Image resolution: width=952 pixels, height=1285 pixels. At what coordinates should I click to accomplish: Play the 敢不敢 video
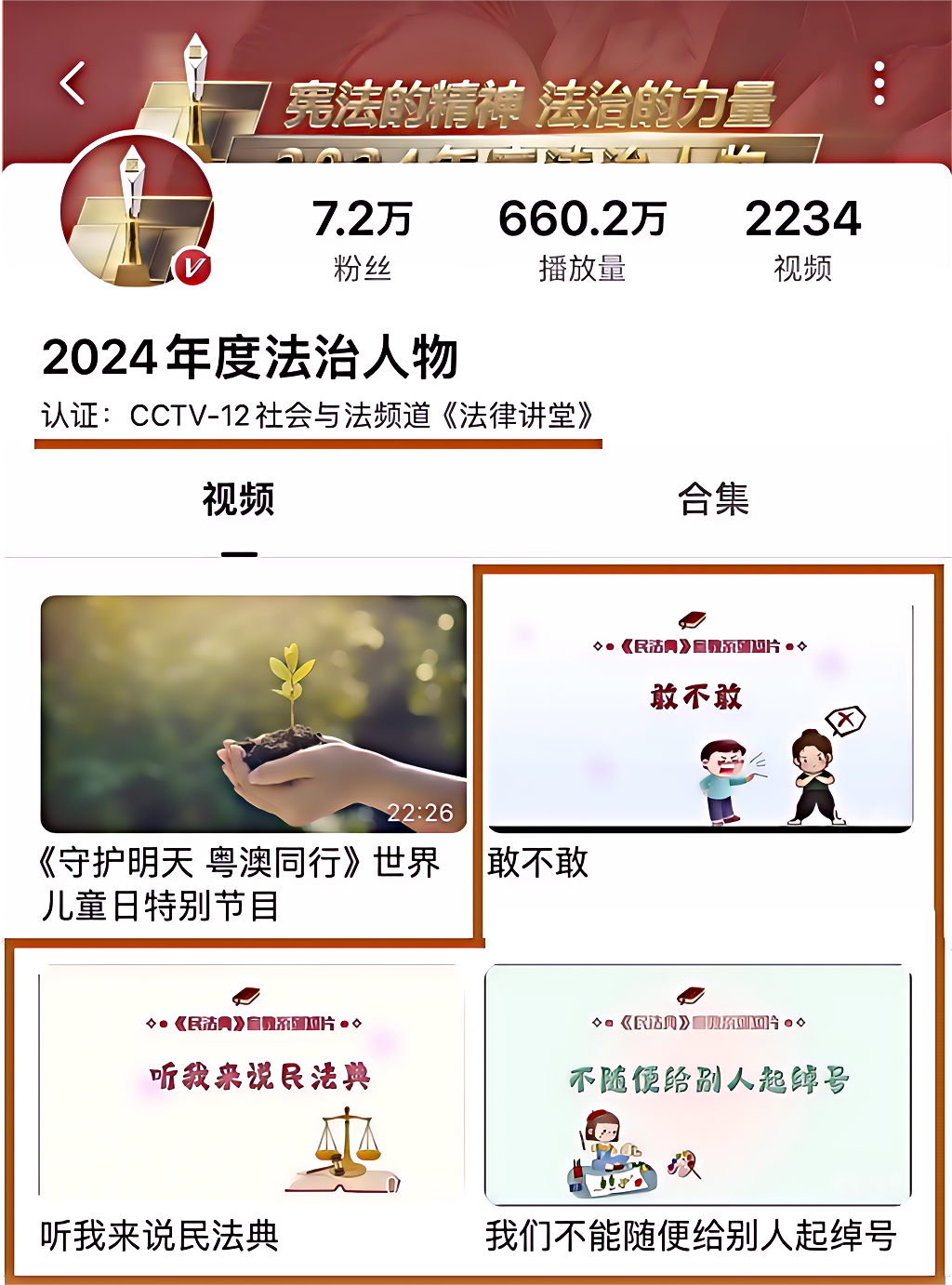click(x=700, y=716)
